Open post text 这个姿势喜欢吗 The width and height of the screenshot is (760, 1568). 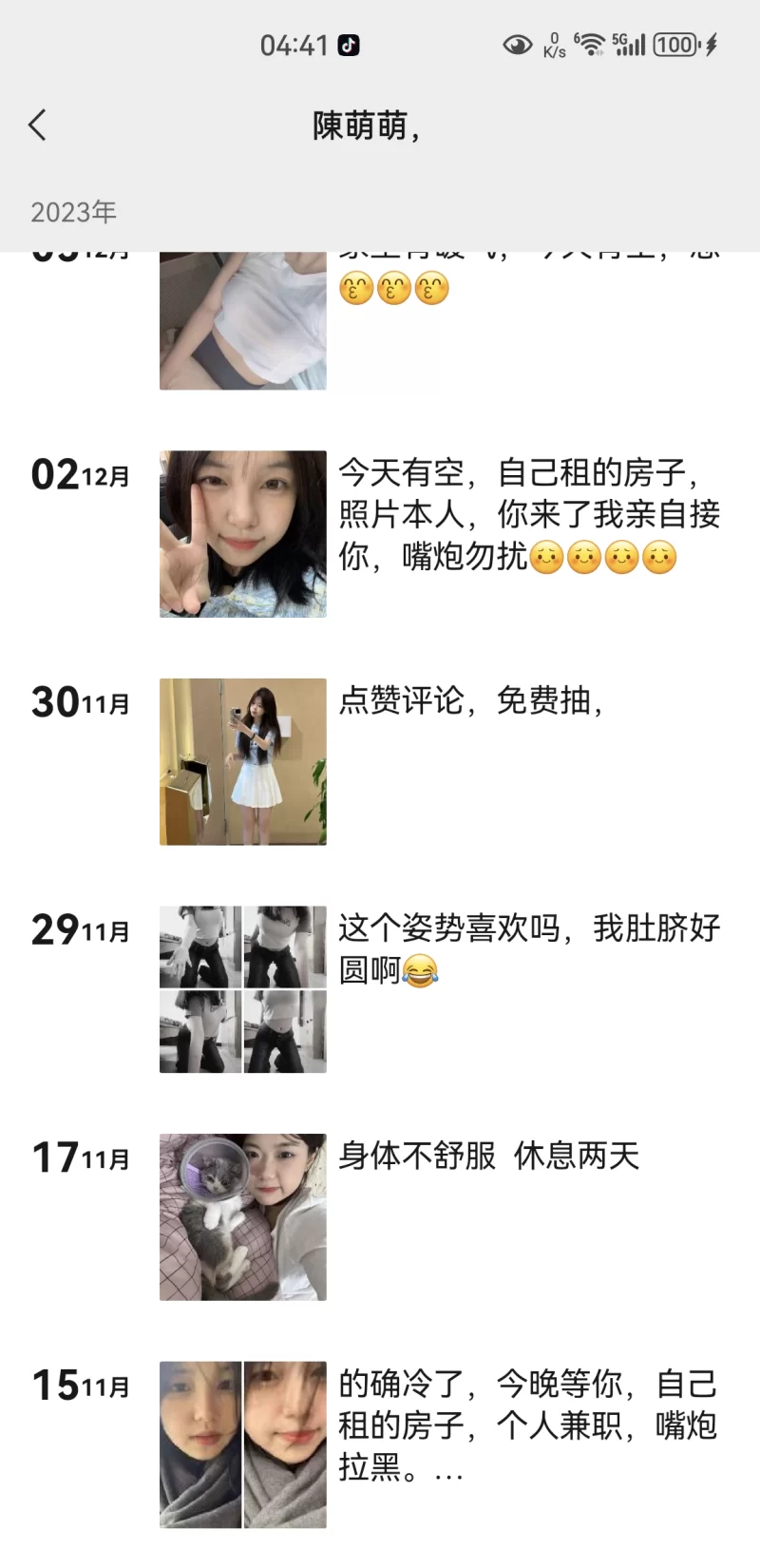pyautogui.click(x=528, y=947)
